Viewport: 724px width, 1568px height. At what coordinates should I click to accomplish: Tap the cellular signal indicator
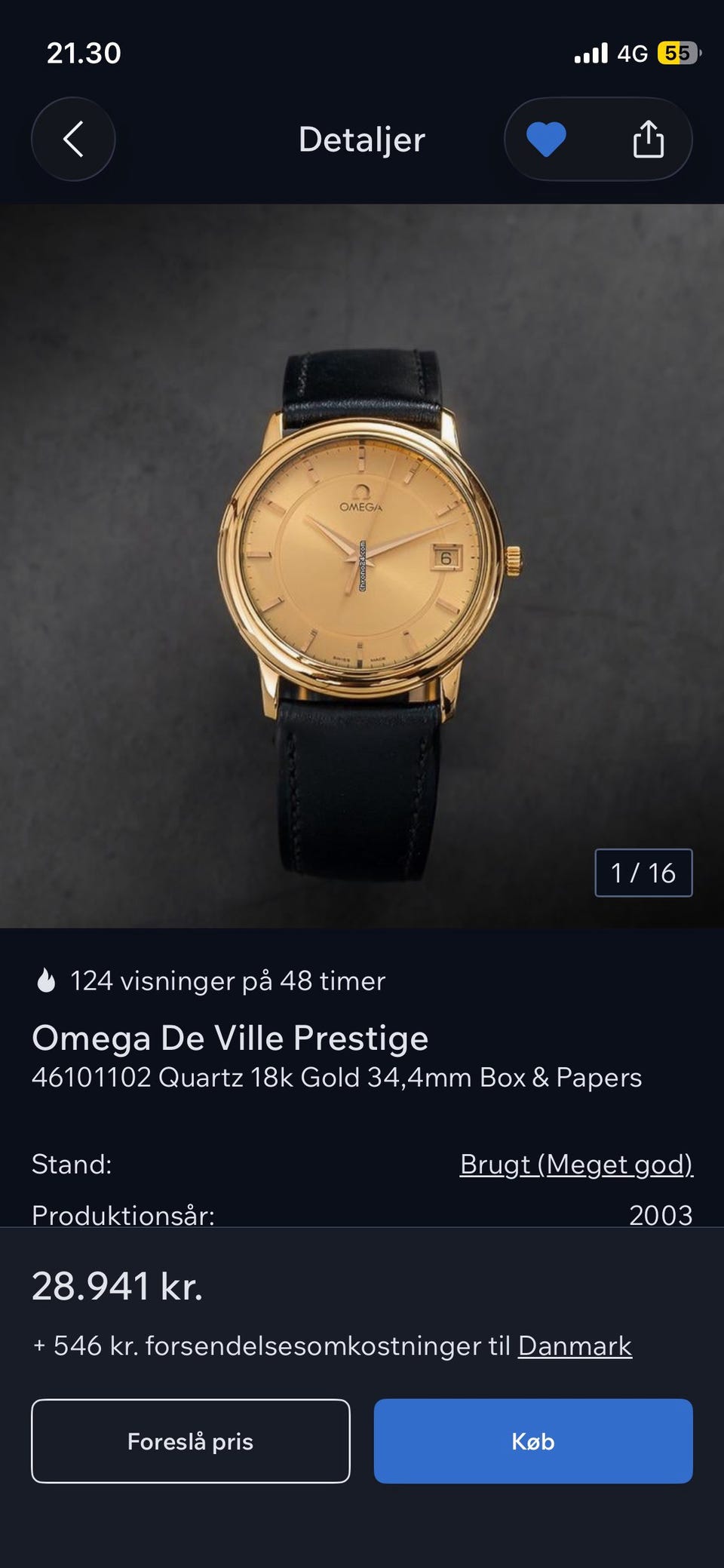point(592,53)
